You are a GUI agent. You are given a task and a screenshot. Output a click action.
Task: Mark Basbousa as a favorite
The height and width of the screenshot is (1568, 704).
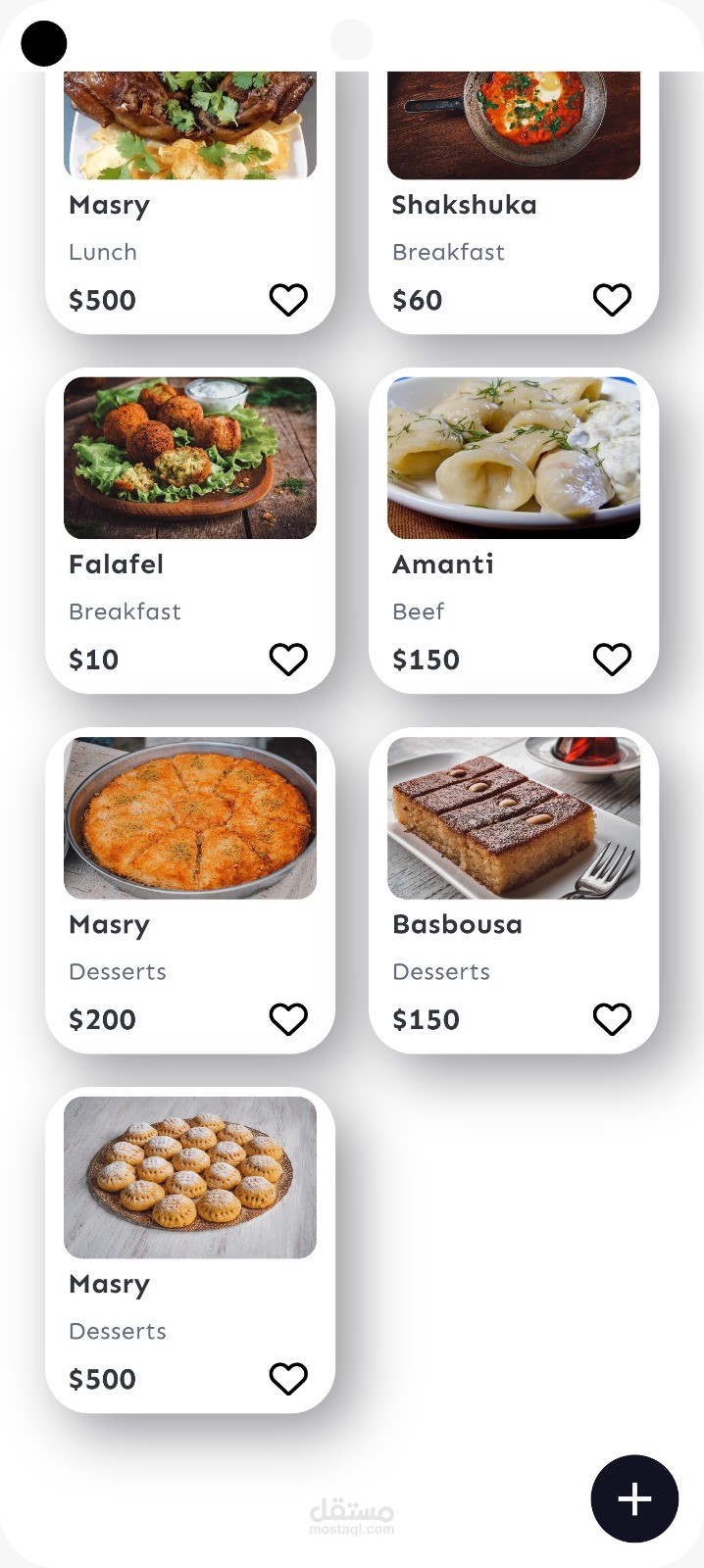[x=612, y=1019]
